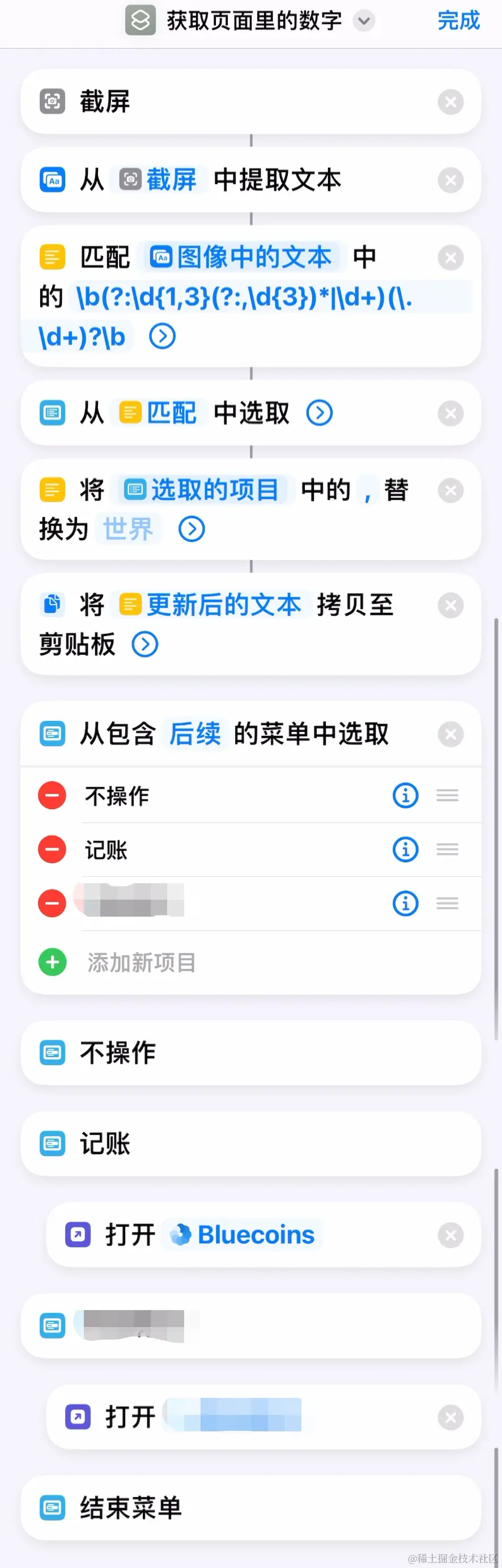
Task: Delete the 记账 menu item
Action: coord(52,850)
